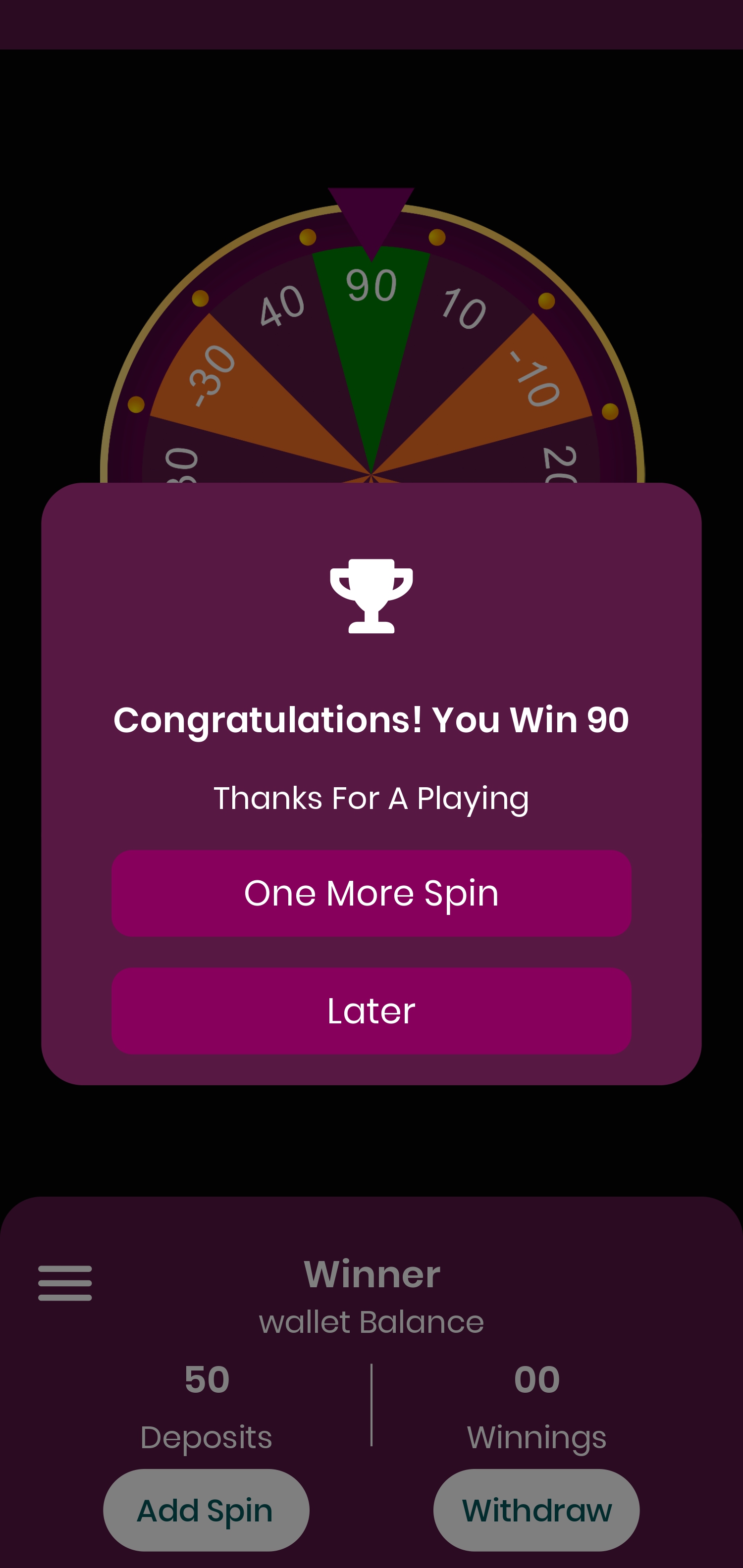Withdraw winnings from wallet
The height and width of the screenshot is (1568, 743).
coord(536,1510)
